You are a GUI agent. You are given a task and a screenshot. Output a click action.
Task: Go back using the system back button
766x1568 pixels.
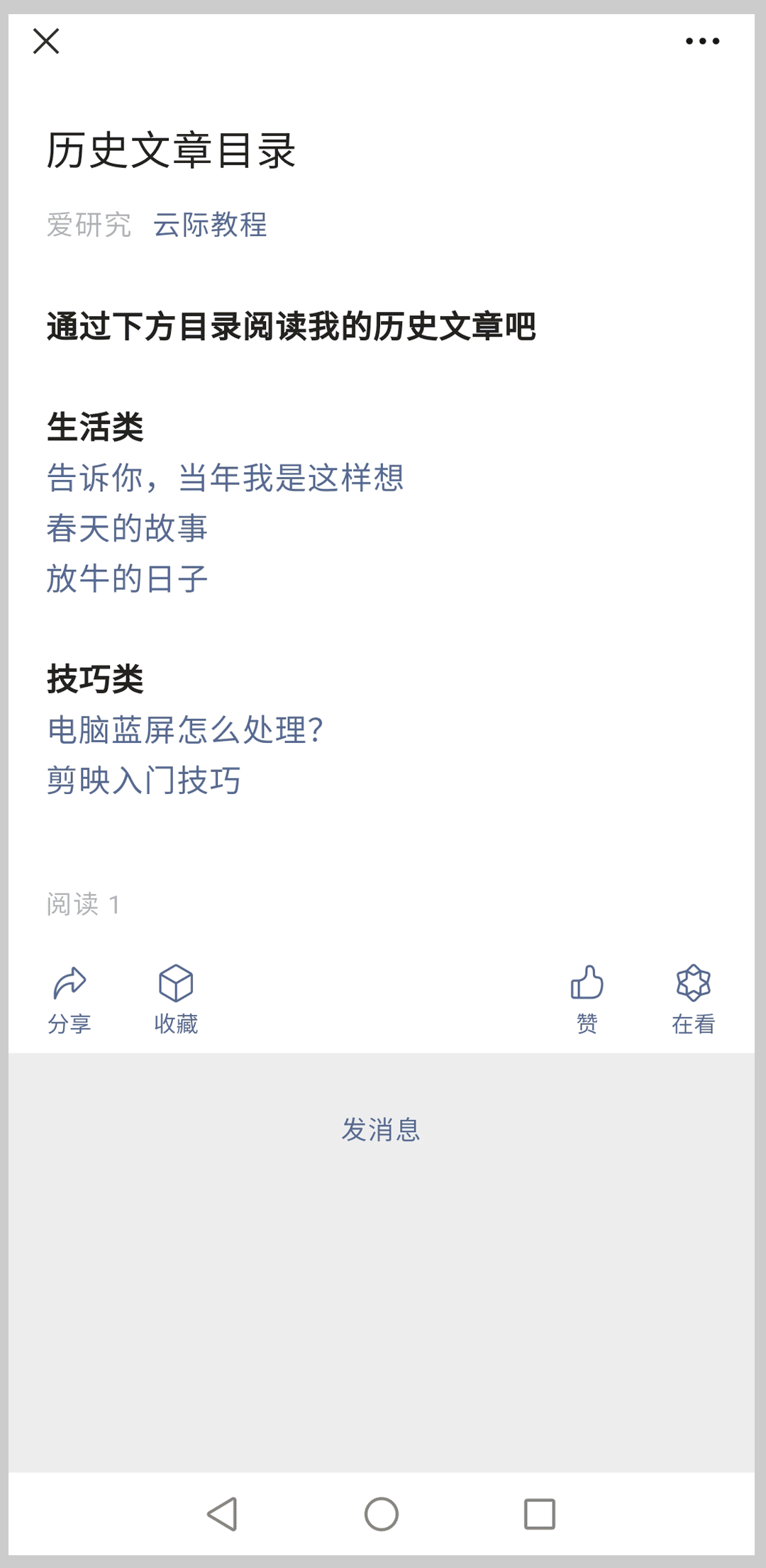tap(223, 1514)
